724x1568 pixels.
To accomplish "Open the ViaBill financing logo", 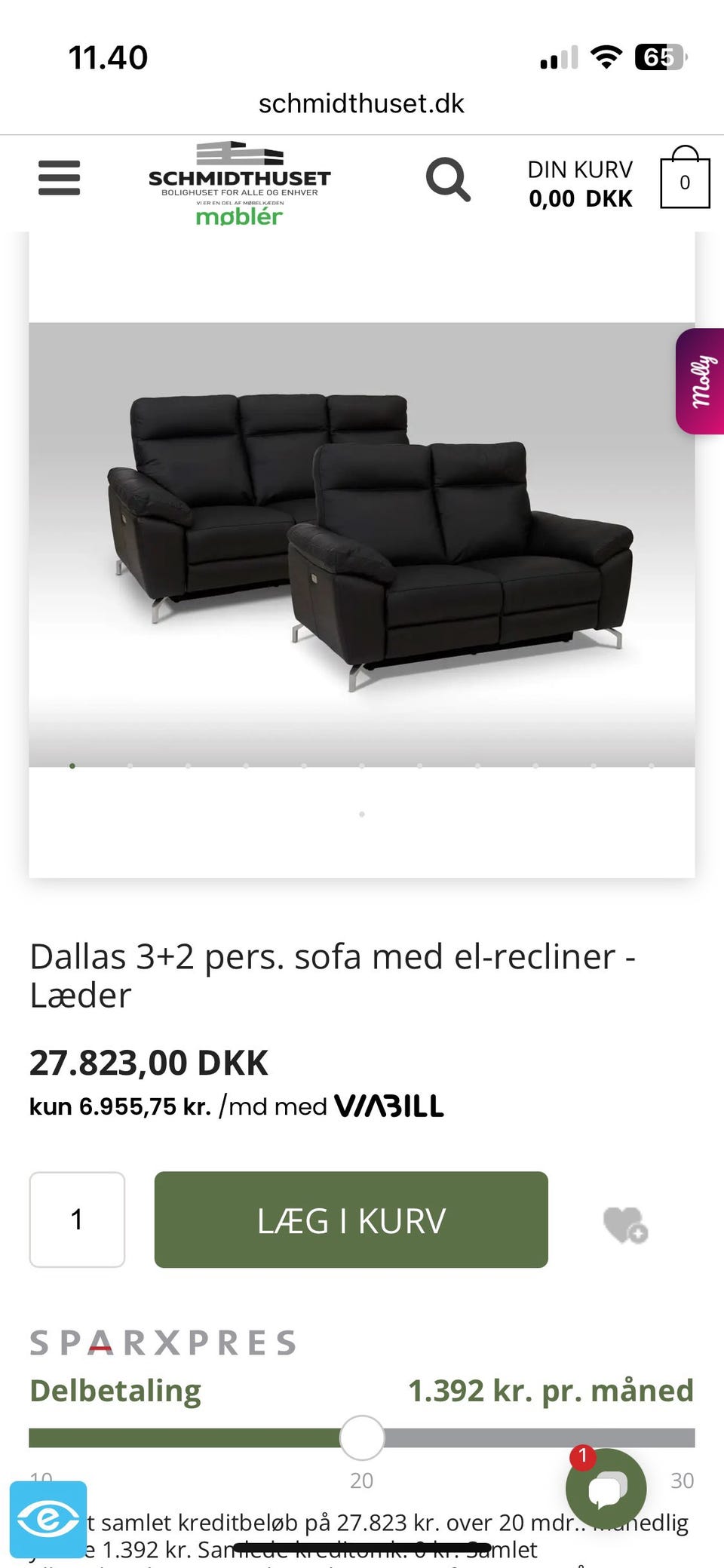I will coord(389,1106).
